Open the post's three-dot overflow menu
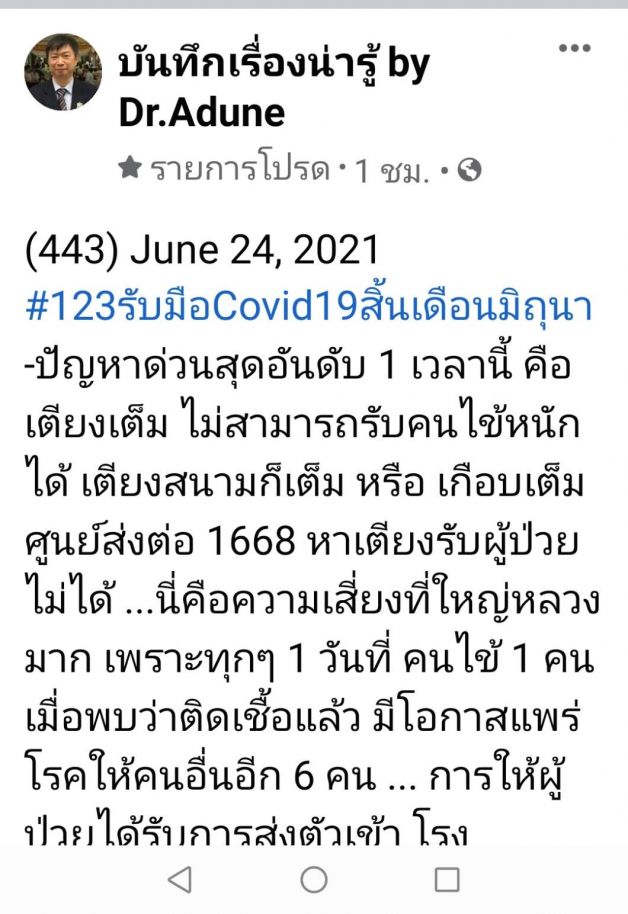 pos(574,49)
